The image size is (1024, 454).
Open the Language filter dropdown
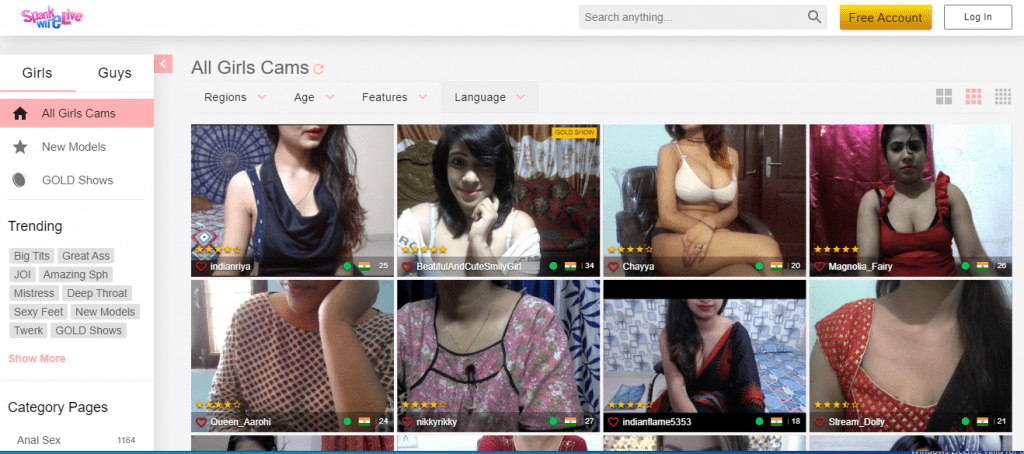point(489,97)
